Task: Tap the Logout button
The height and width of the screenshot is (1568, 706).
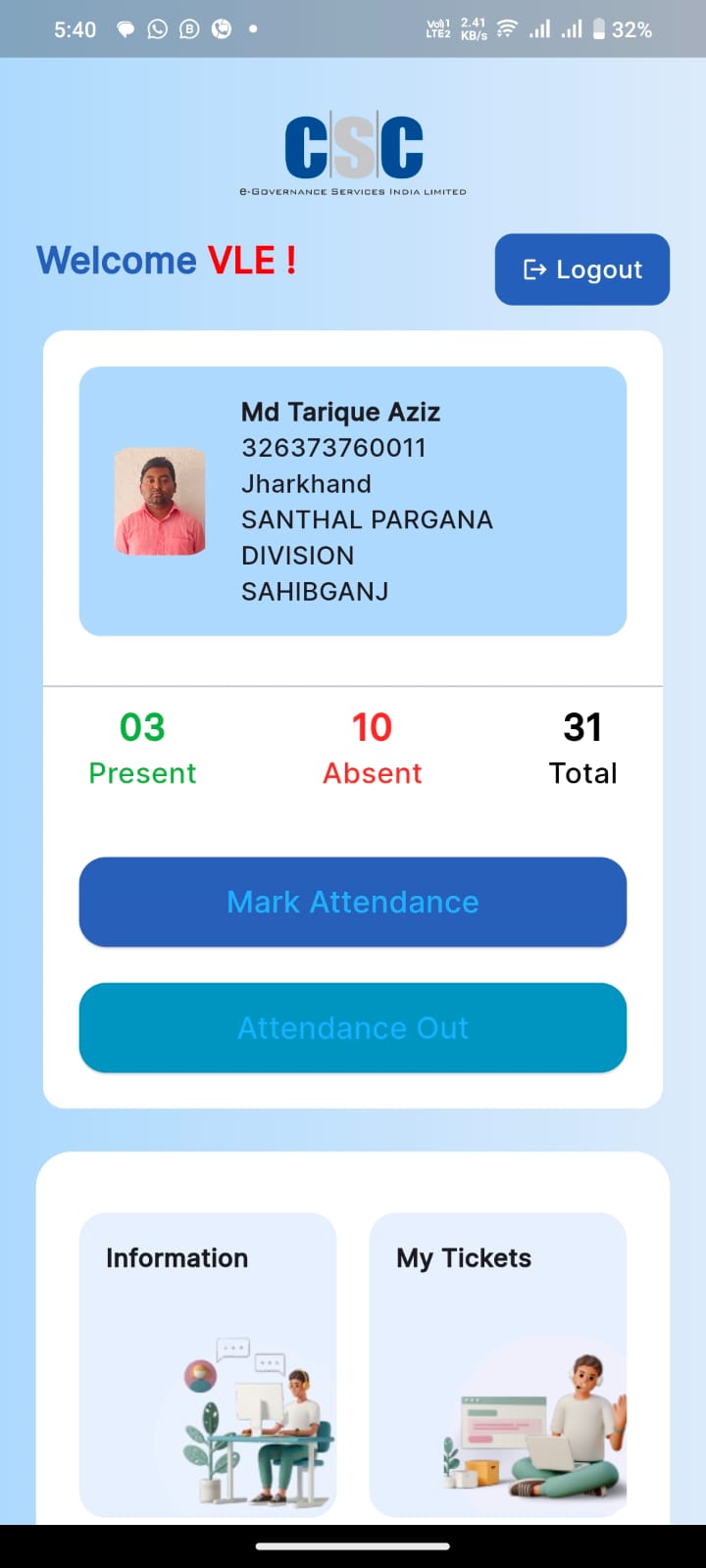Action: pyautogui.click(x=582, y=269)
